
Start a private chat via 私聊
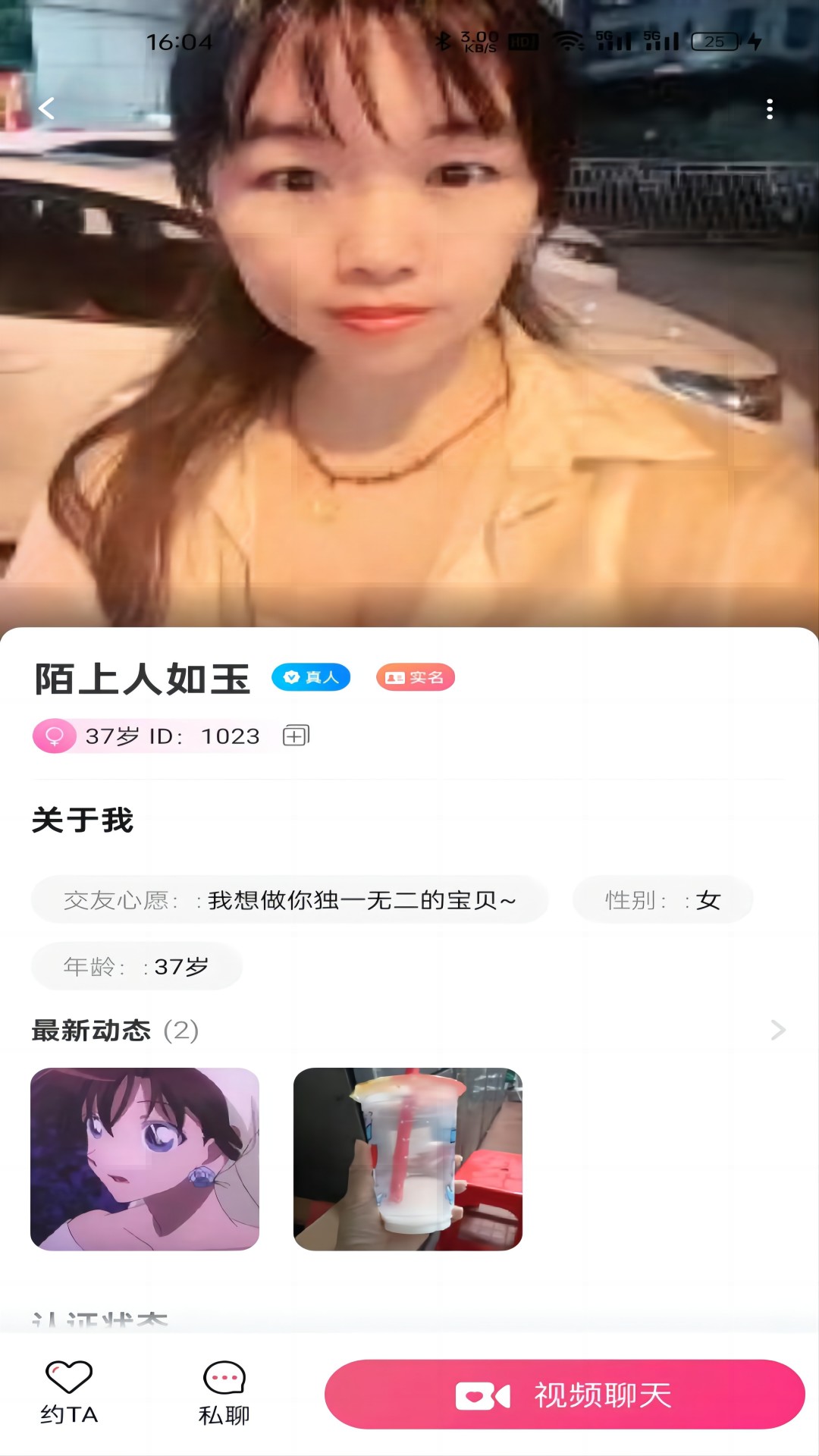pos(224,1394)
